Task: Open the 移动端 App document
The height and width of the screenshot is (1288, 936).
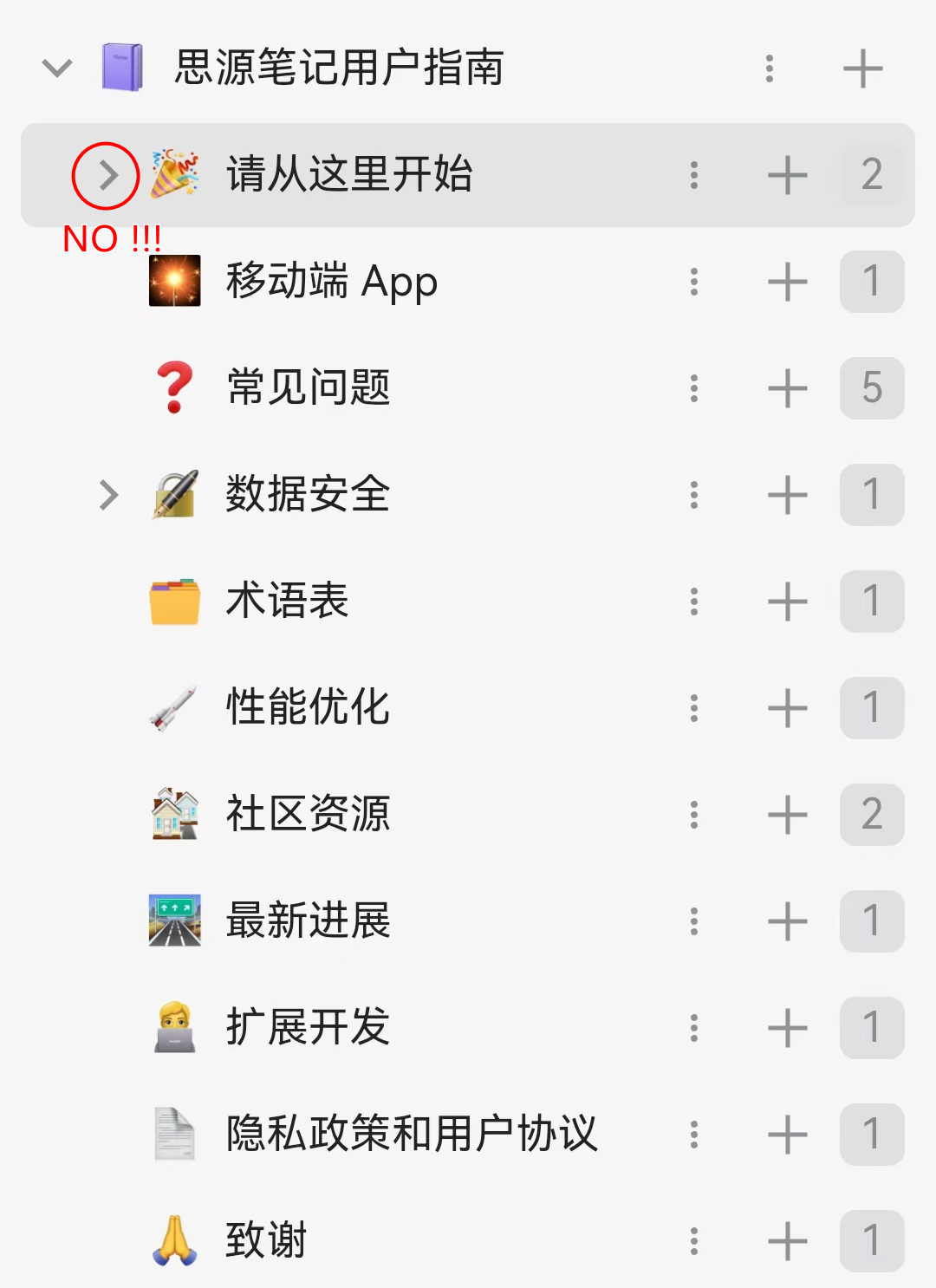Action: [331, 282]
